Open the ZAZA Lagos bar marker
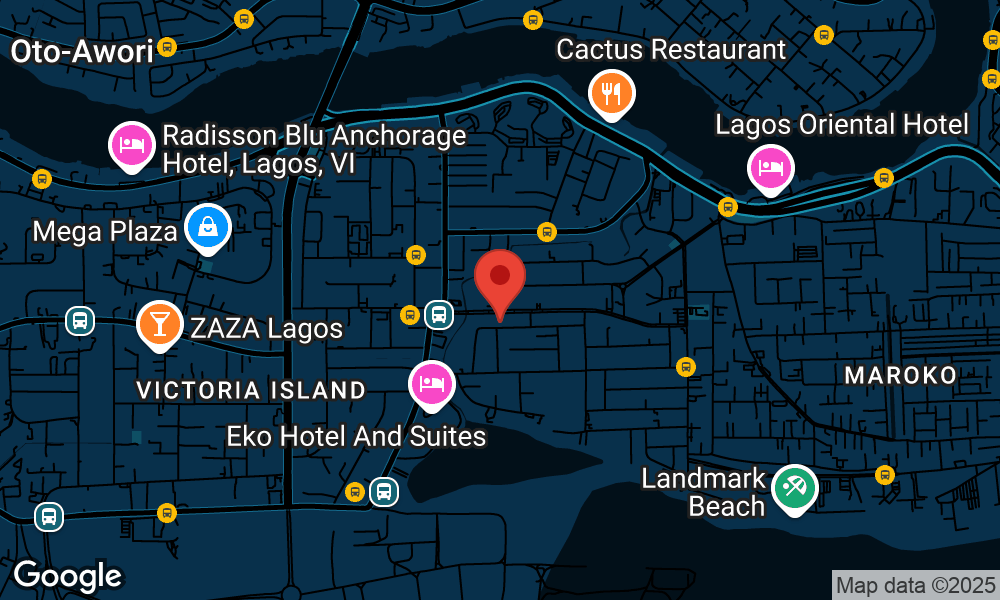The height and width of the screenshot is (600, 1000). tap(160, 323)
